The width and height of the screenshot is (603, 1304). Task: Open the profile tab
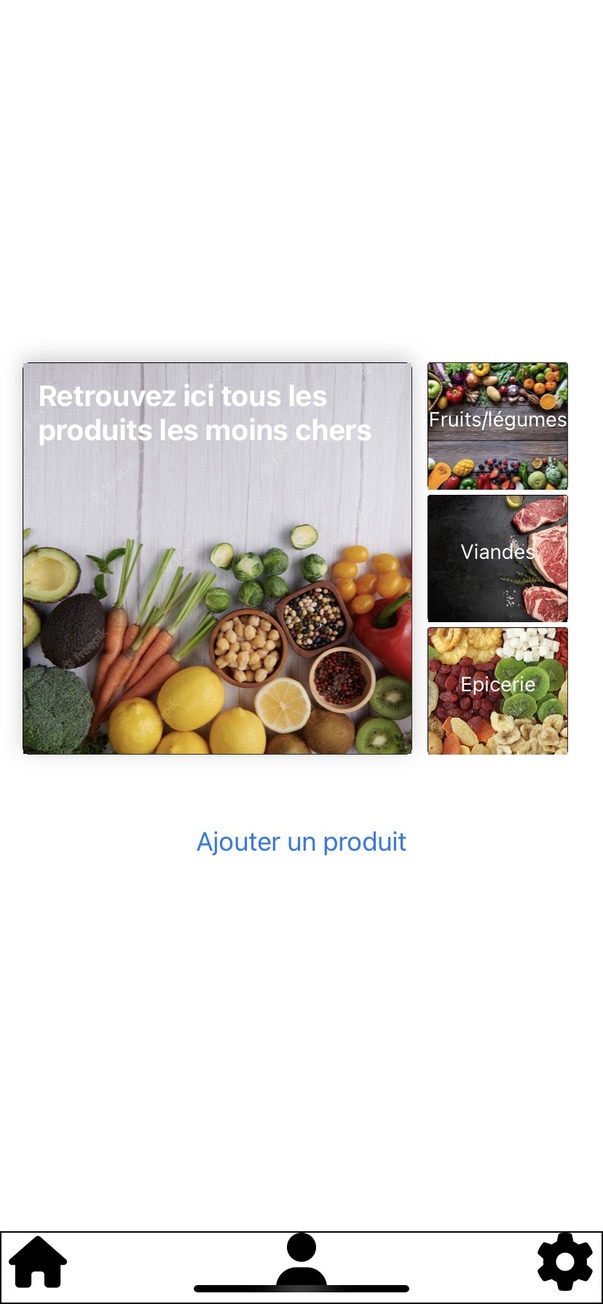(301, 1260)
